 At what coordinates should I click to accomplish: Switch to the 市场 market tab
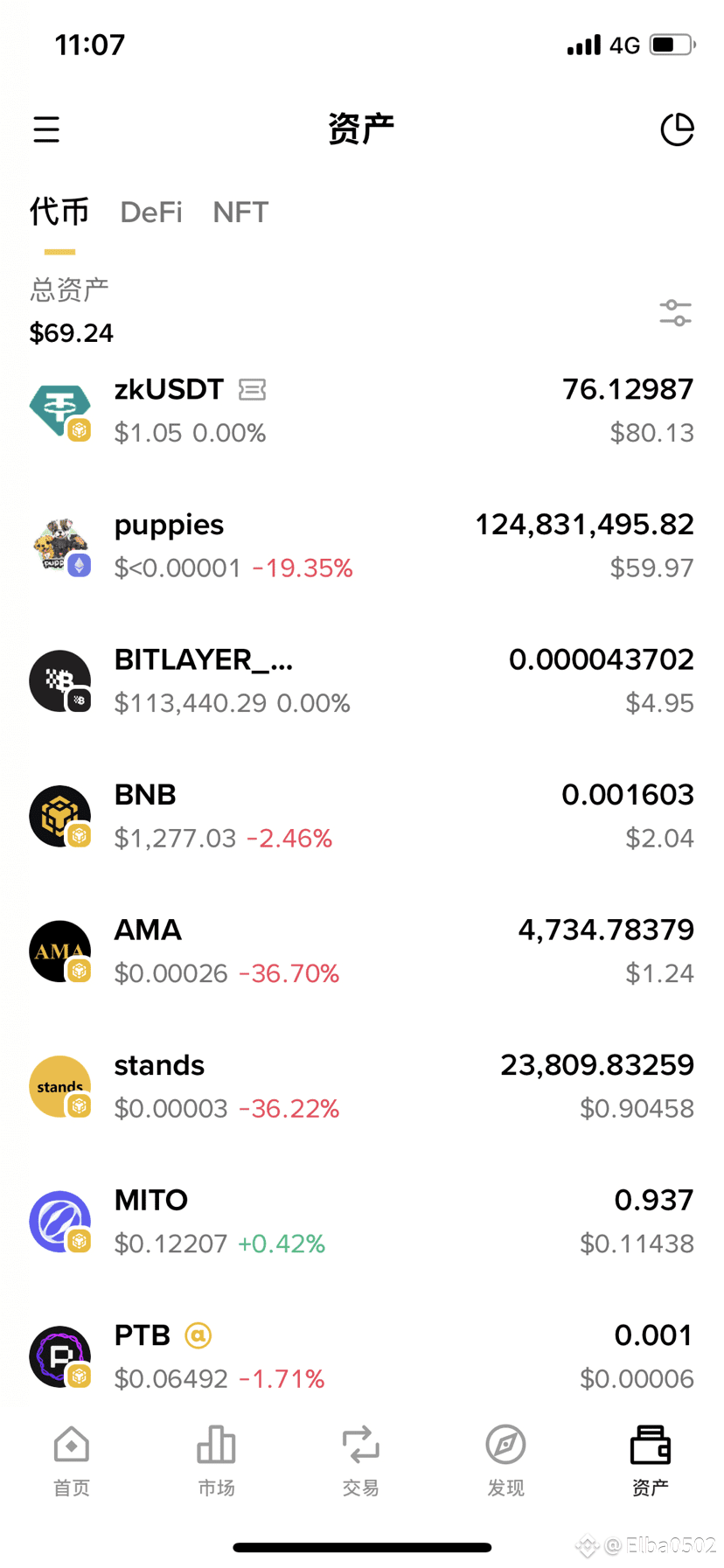[216, 1460]
